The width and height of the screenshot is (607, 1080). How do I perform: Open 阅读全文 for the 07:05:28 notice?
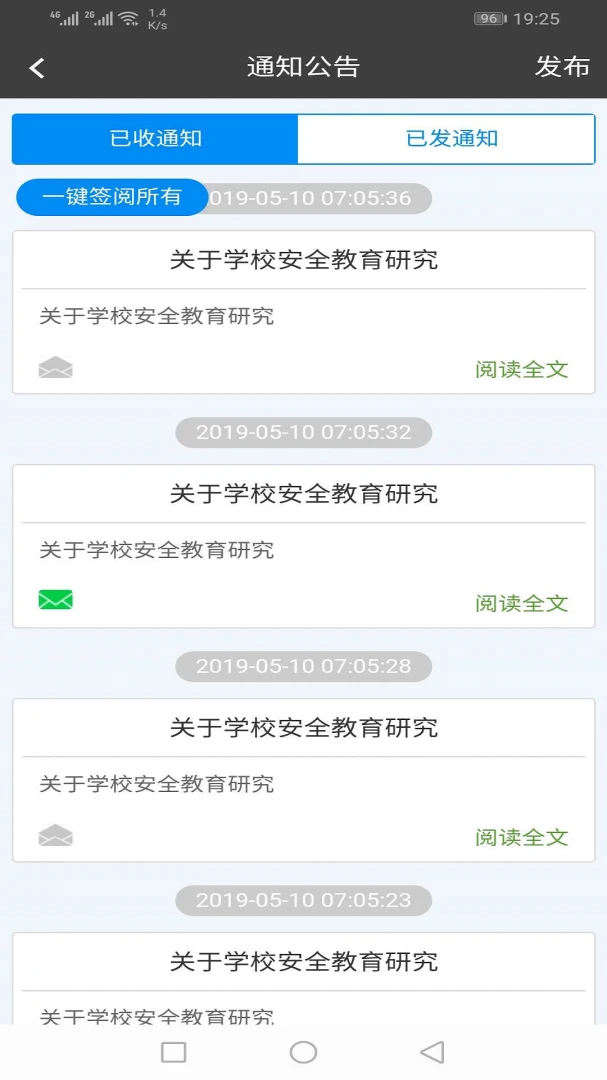522,838
